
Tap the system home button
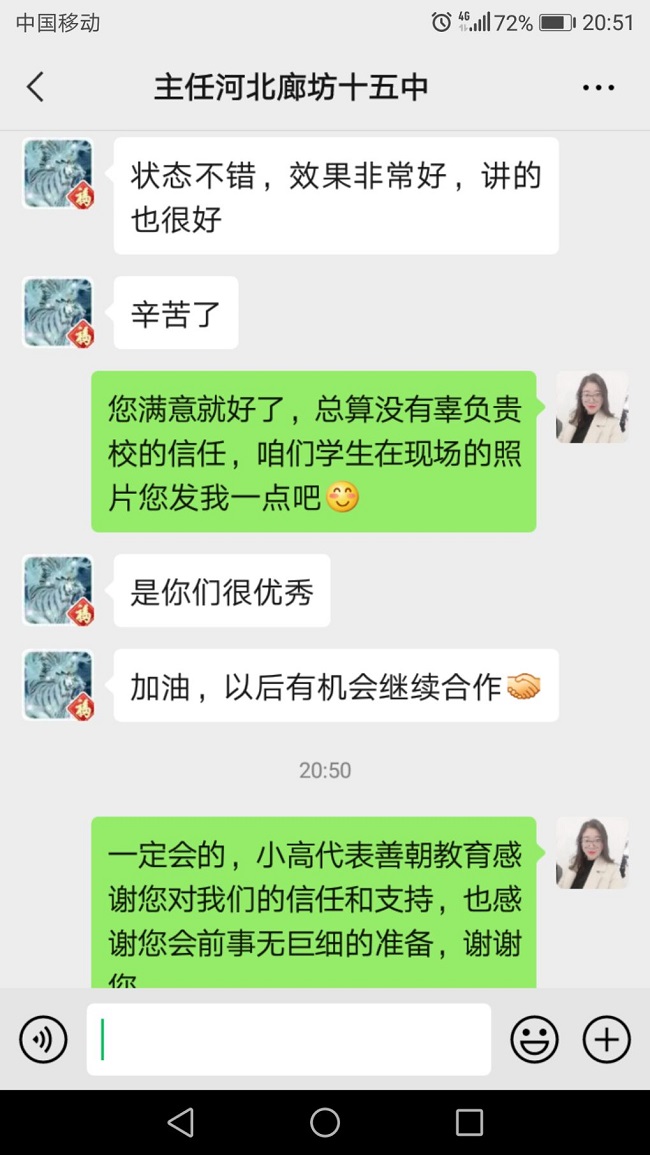(325, 1122)
